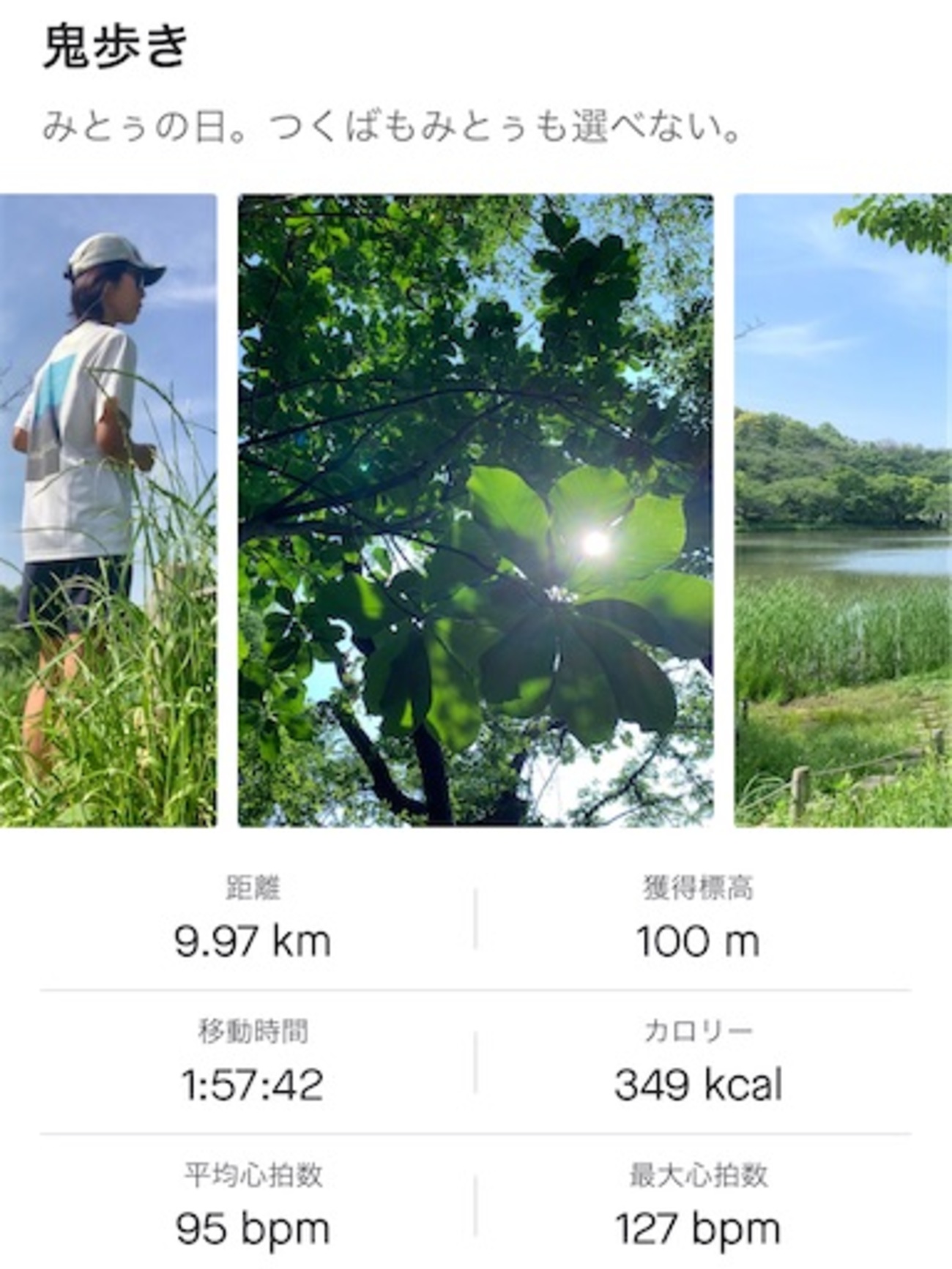View the sunlit green leaves photo
This screenshot has height=1269, width=952.
tap(475, 510)
